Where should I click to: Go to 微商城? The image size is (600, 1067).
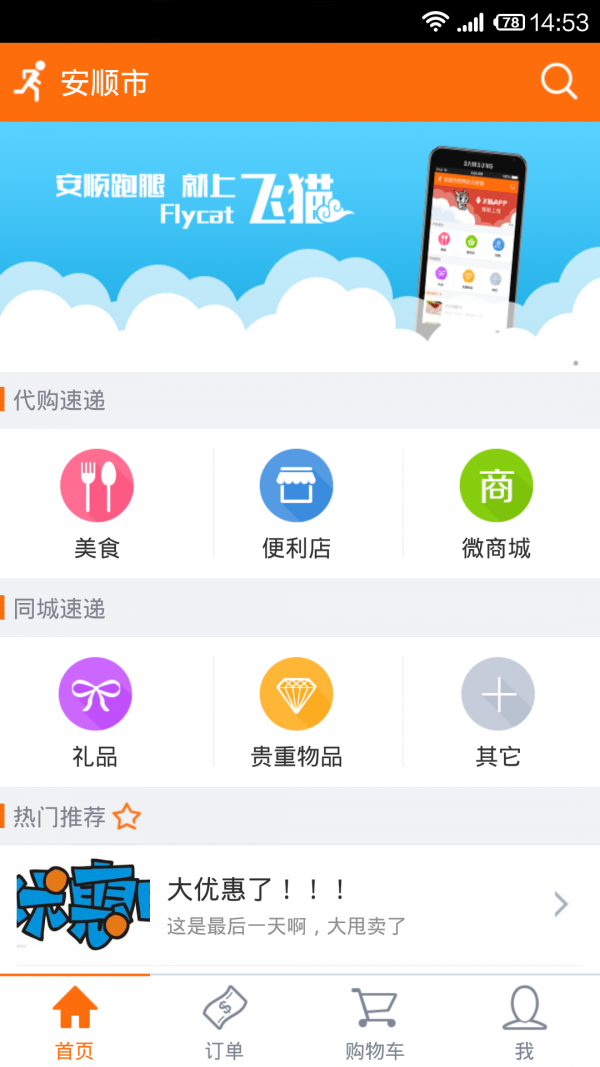(496, 503)
